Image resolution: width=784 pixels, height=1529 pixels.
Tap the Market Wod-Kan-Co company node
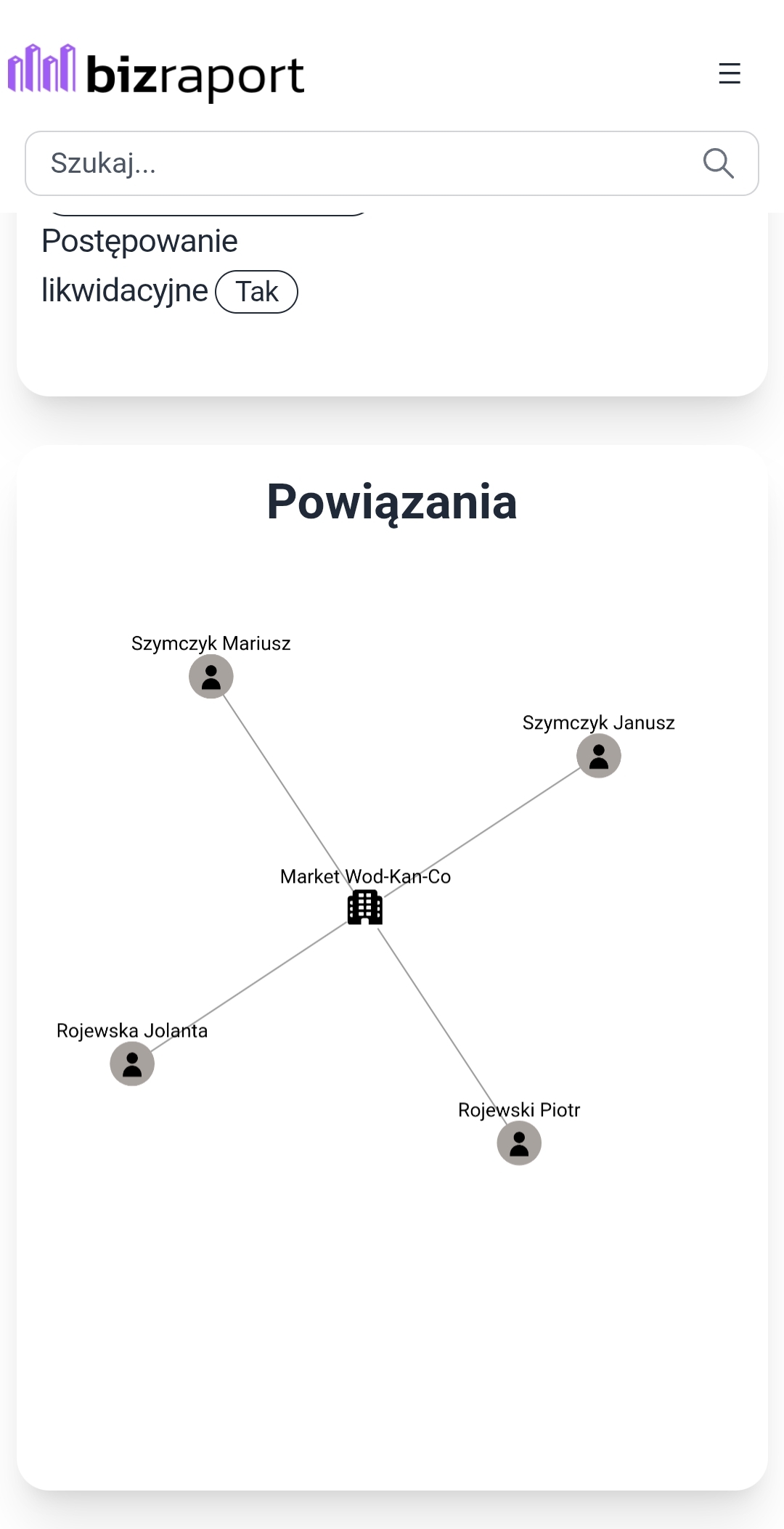(365, 907)
